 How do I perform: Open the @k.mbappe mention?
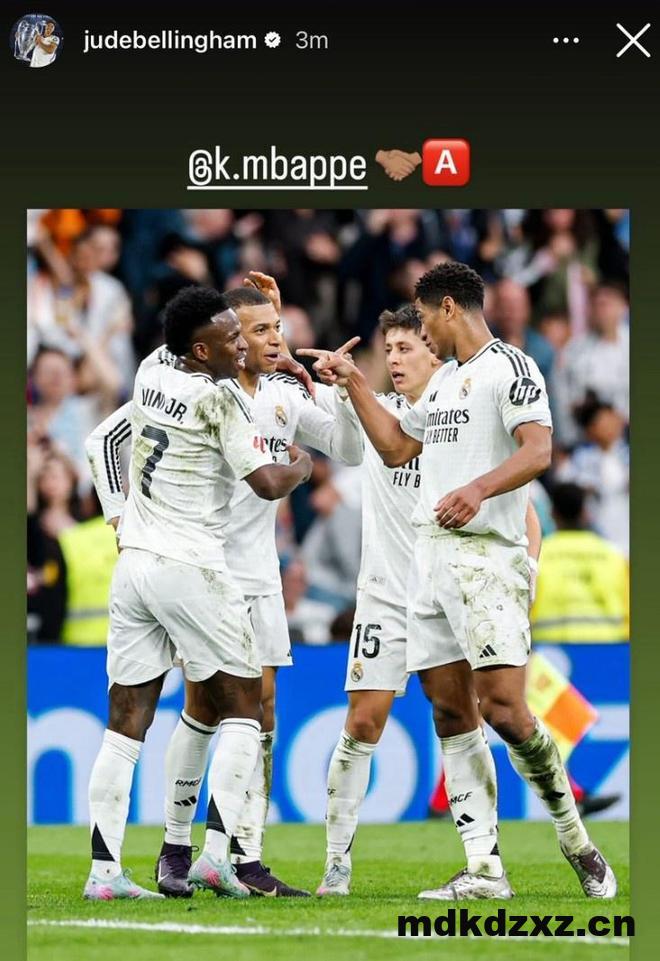click(x=278, y=166)
